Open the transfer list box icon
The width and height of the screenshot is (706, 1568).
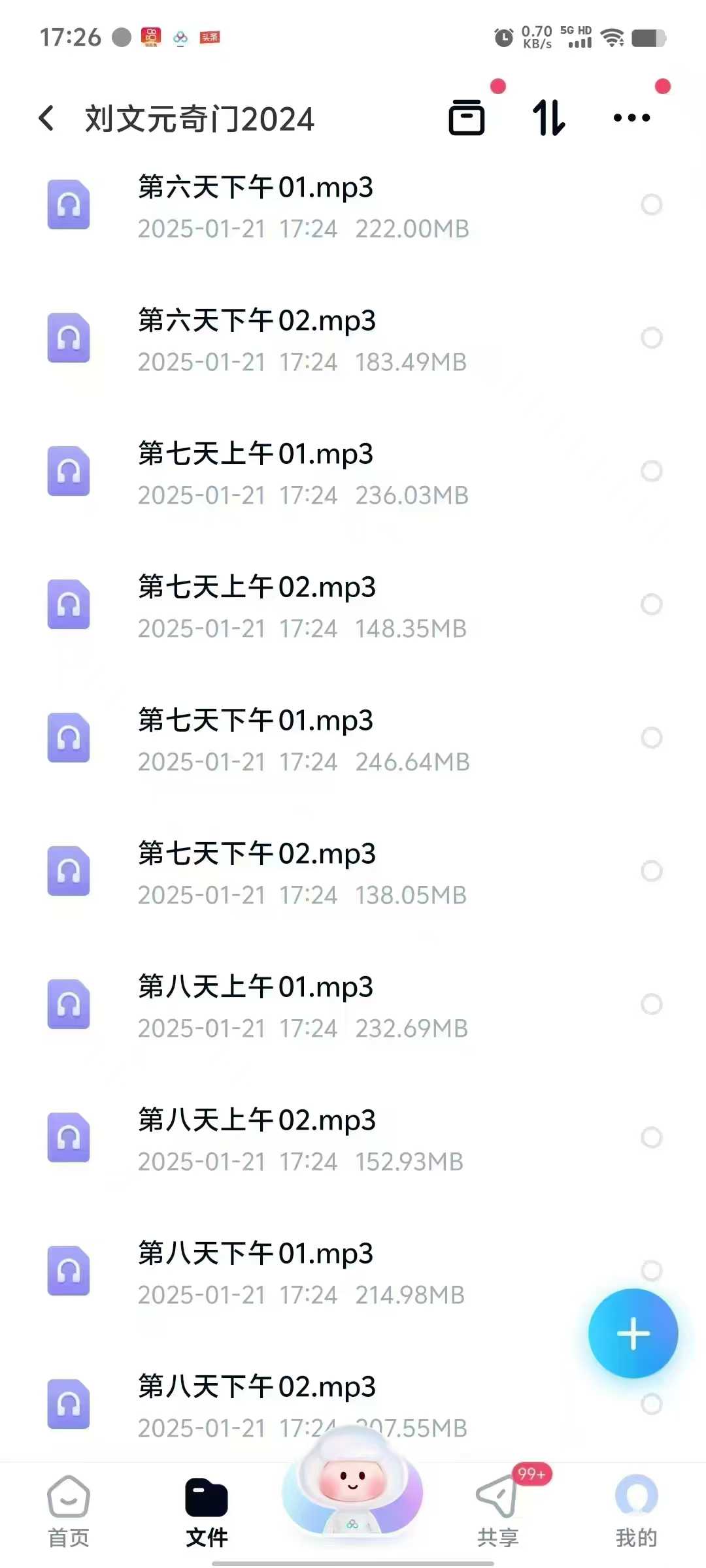tap(467, 118)
